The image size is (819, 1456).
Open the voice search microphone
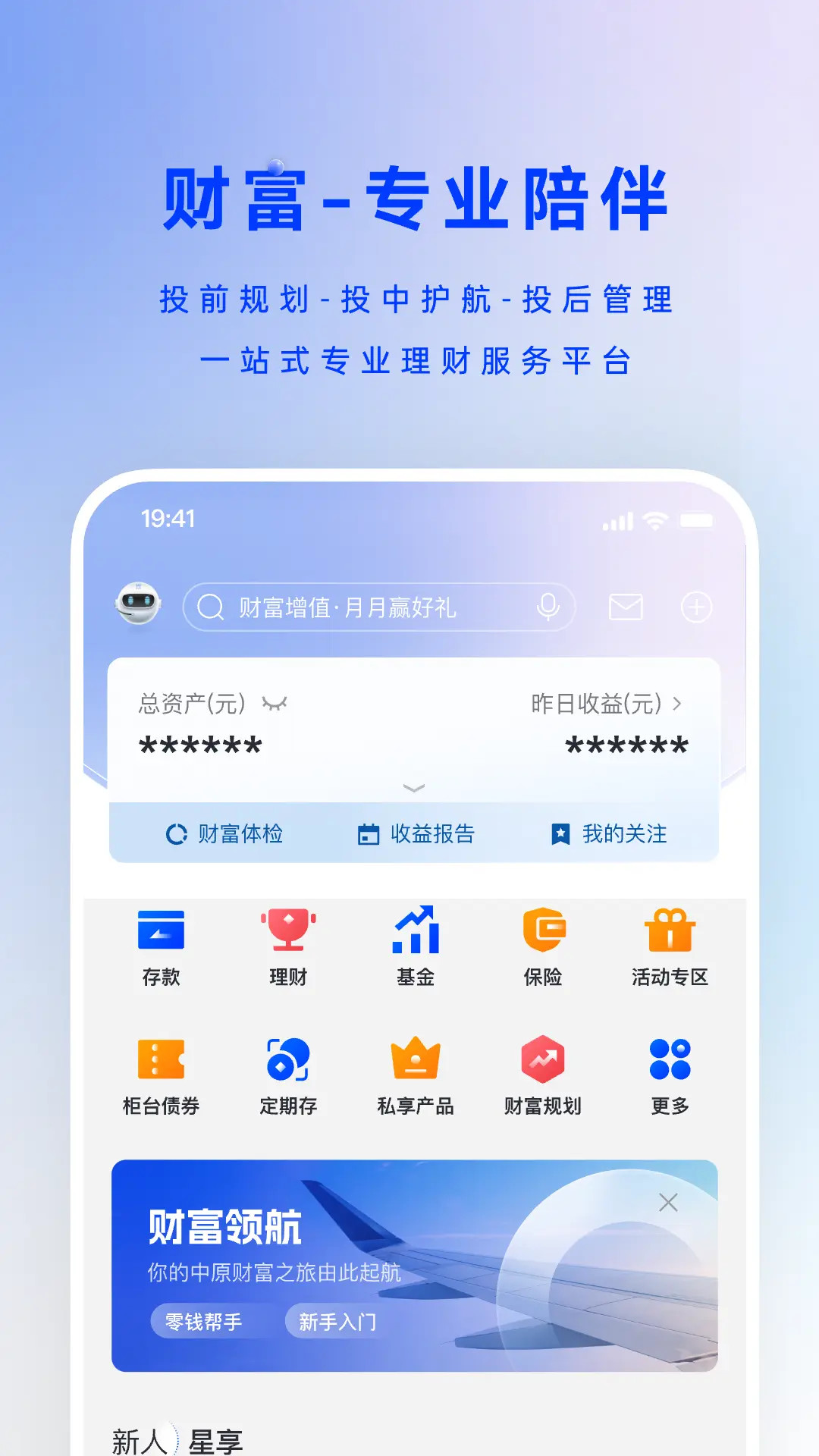548,607
